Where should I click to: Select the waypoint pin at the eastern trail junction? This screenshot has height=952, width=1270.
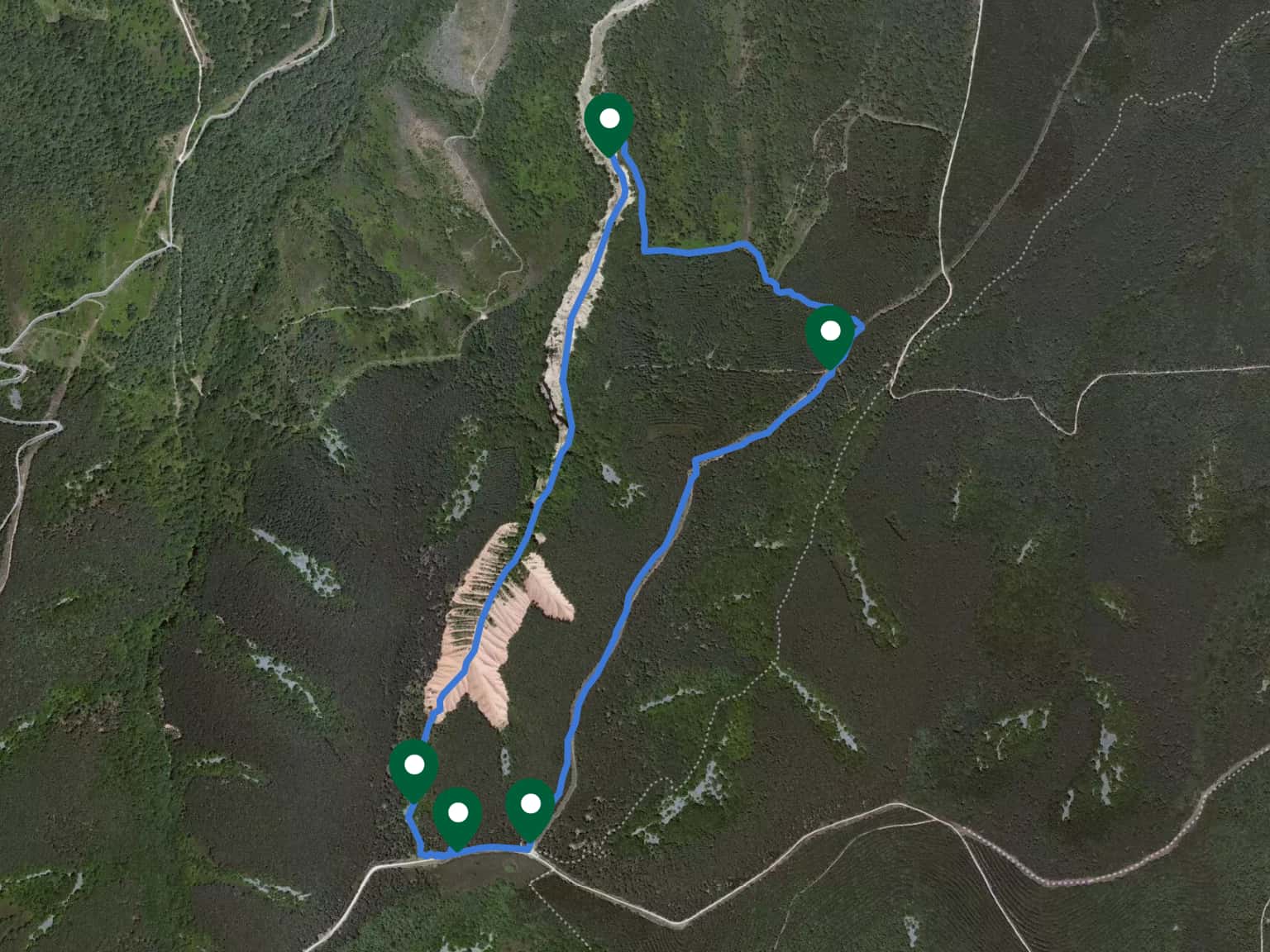[x=829, y=332]
